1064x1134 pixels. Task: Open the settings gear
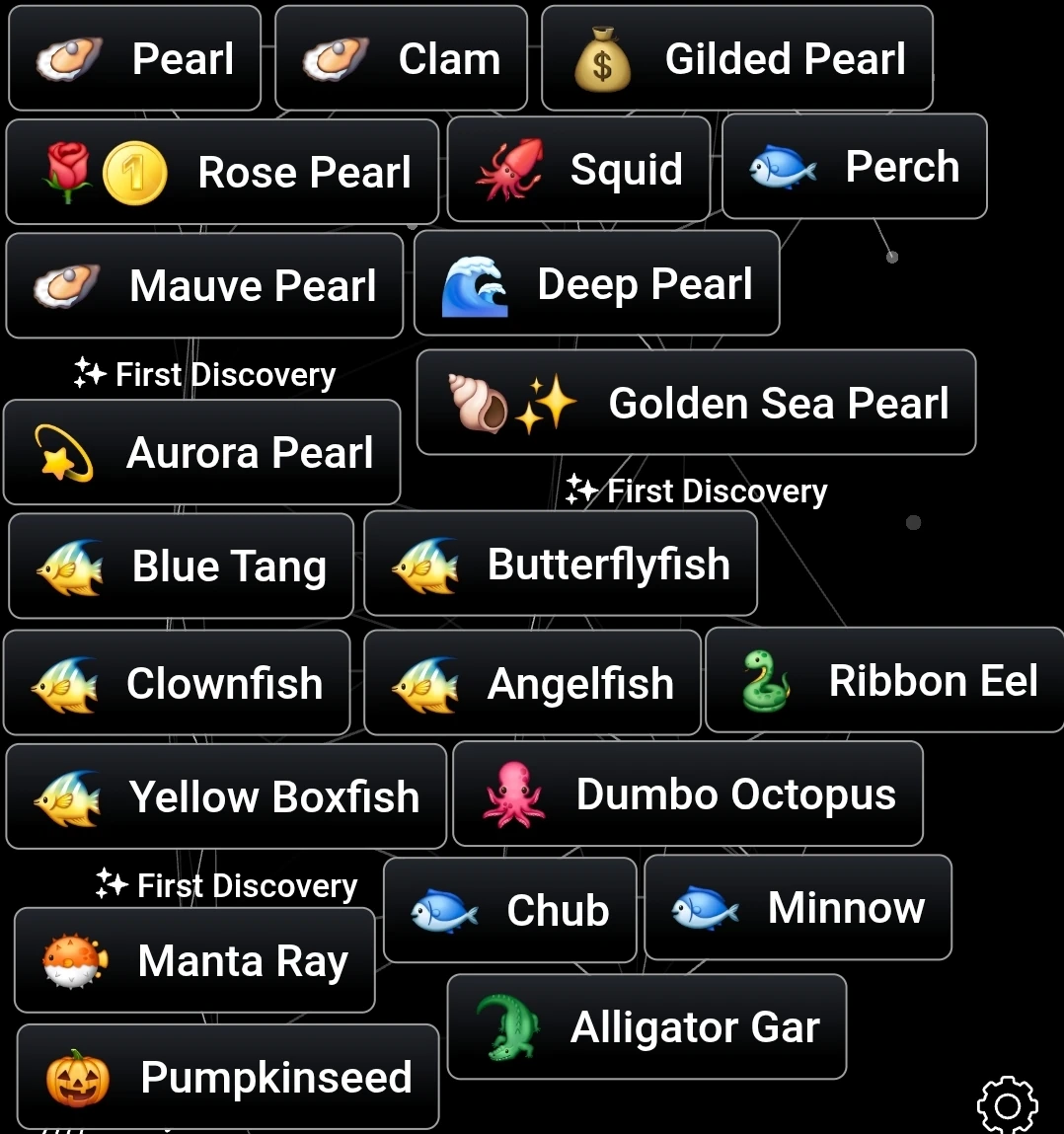1007,1105
